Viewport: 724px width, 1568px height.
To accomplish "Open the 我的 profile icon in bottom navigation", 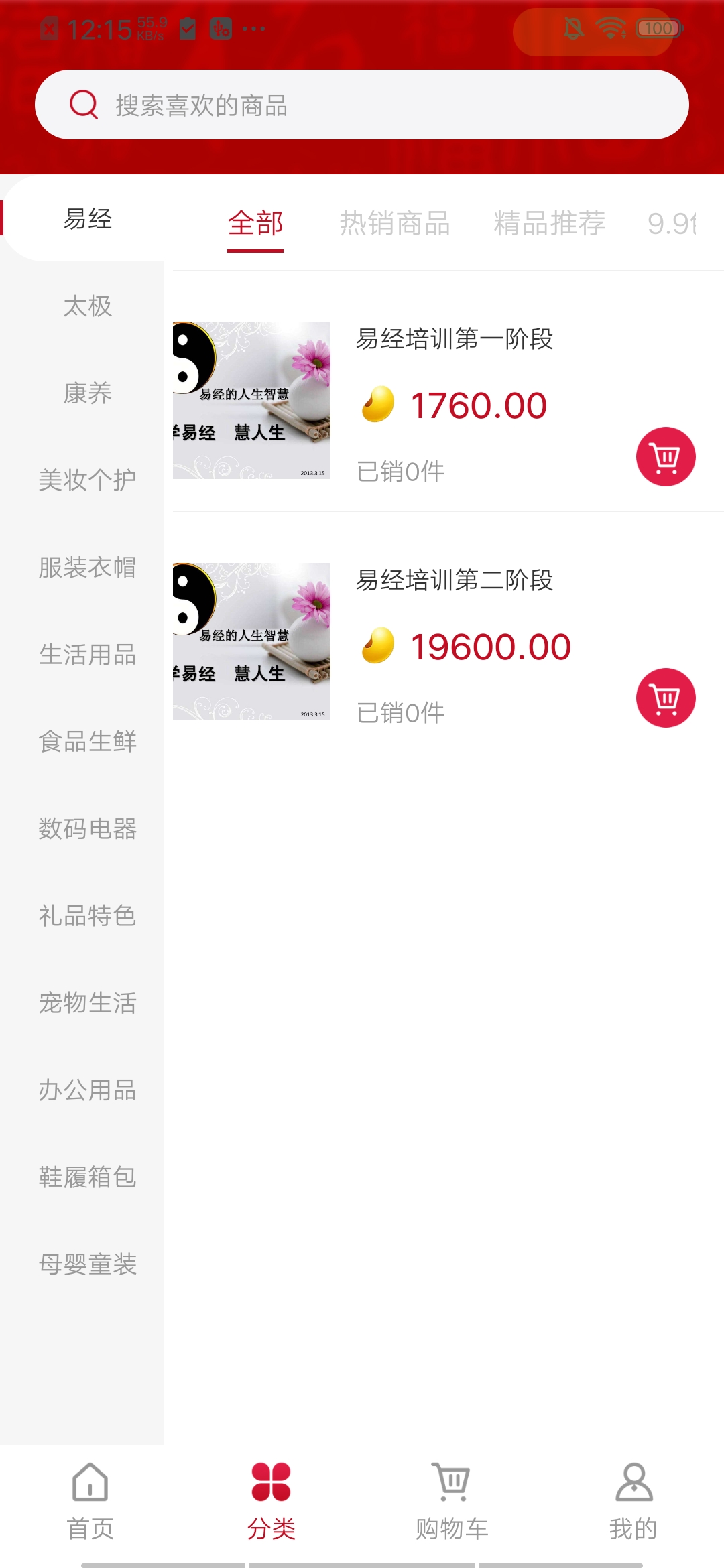I will [x=633, y=1482].
